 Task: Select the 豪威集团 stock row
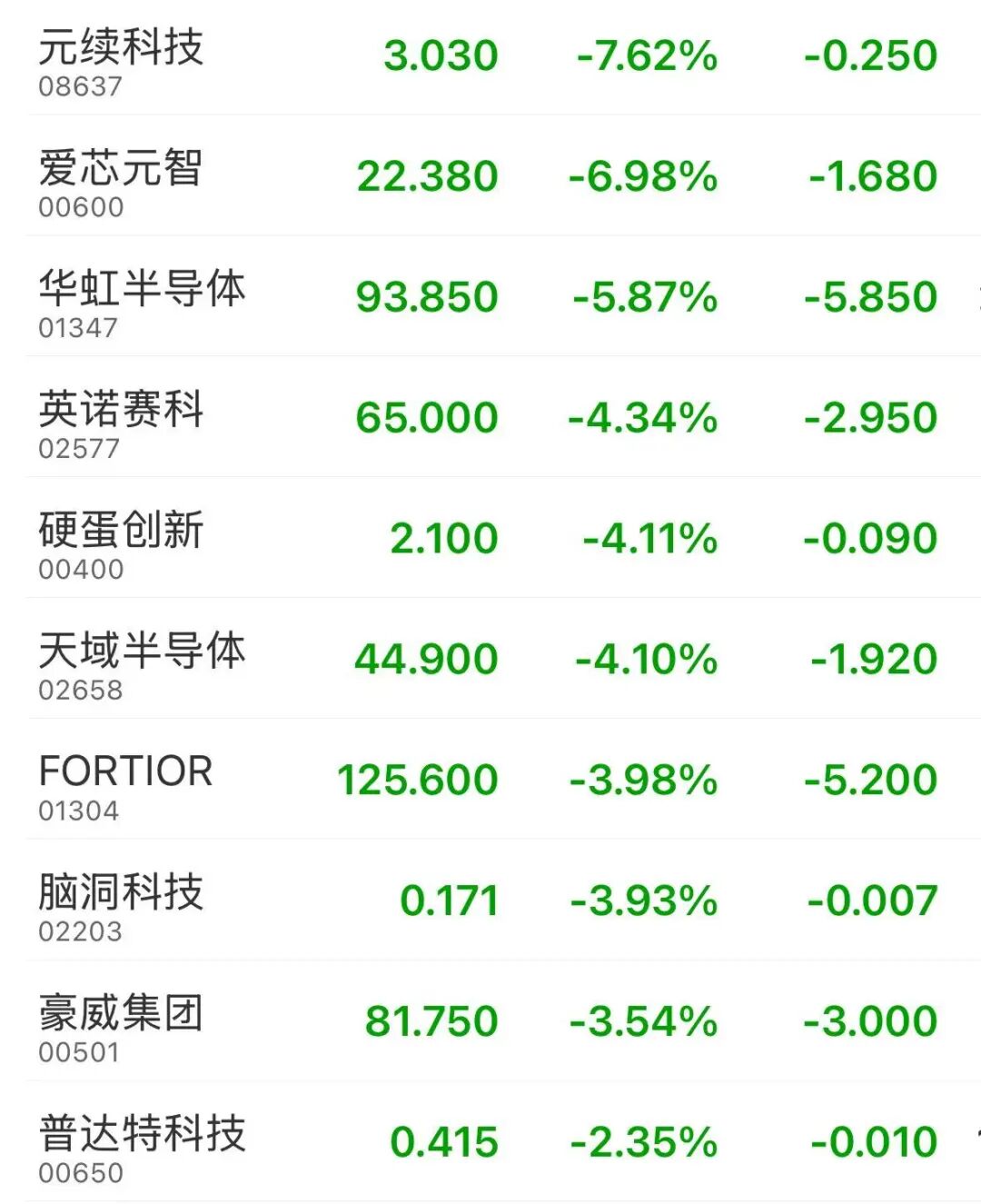(120, 1017)
